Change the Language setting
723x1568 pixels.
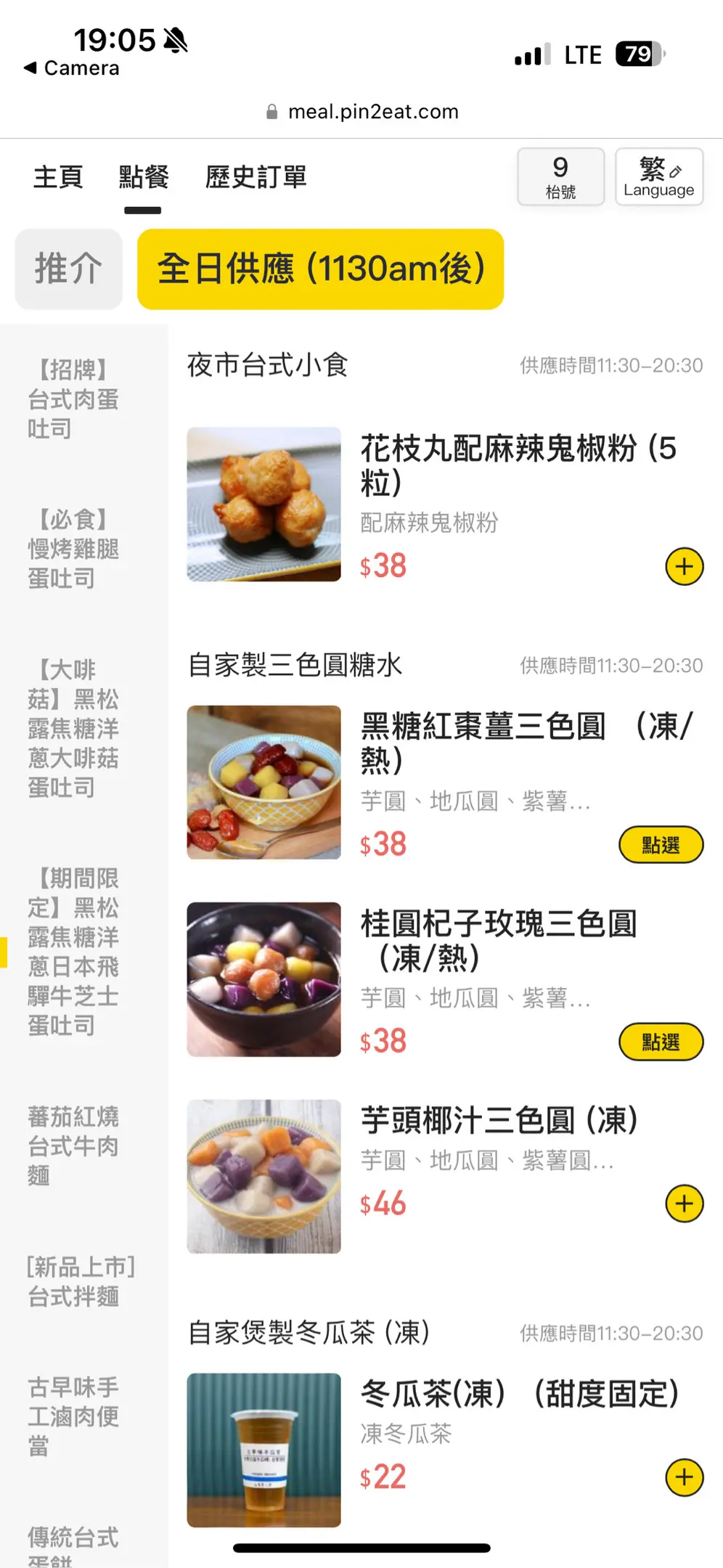[658, 177]
